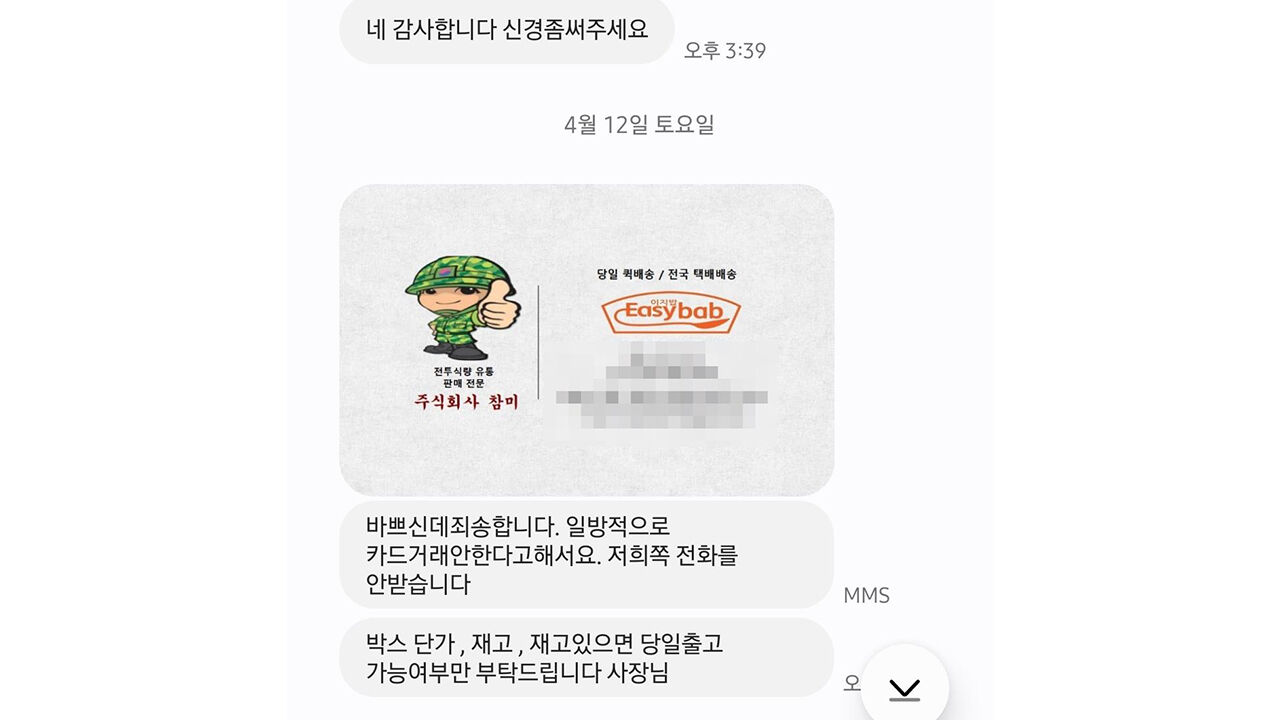Image resolution: width=1280 pixels, height=720 pixels.
Task: Open the Easybab business card image
Action: (x=586, y=340)
